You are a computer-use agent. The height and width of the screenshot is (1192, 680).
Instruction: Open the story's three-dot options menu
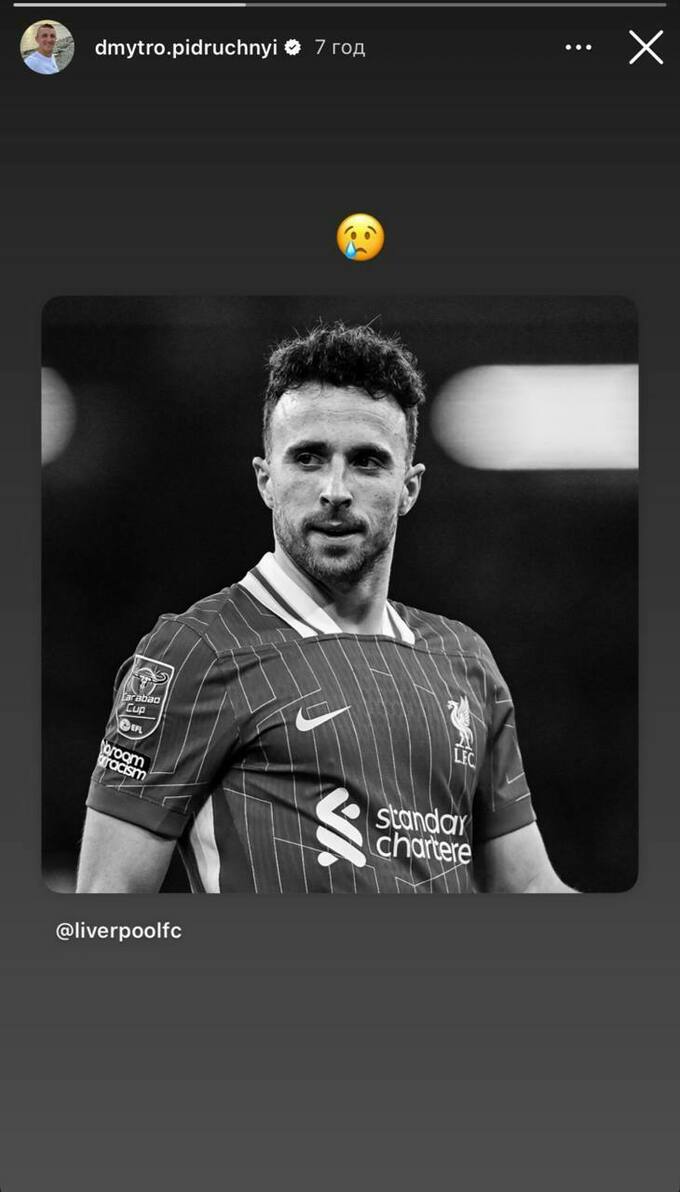pyautogui.click(x=579, y=47)
